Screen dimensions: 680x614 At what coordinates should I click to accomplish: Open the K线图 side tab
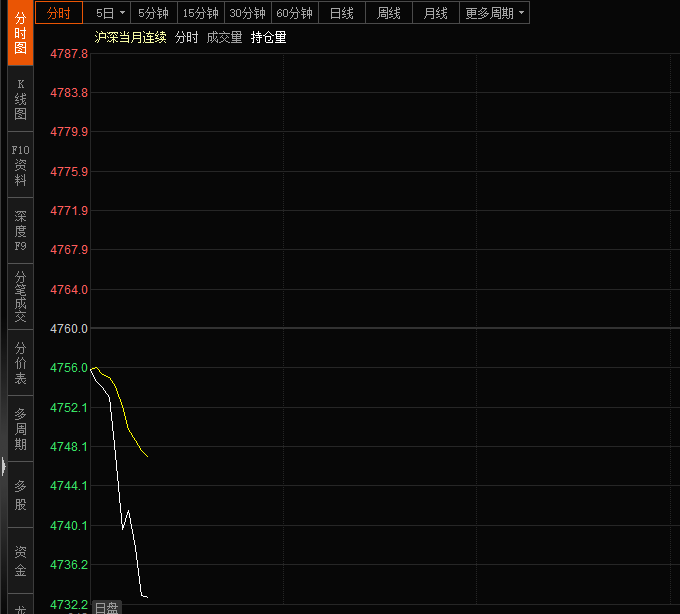[x=20, y=99]
